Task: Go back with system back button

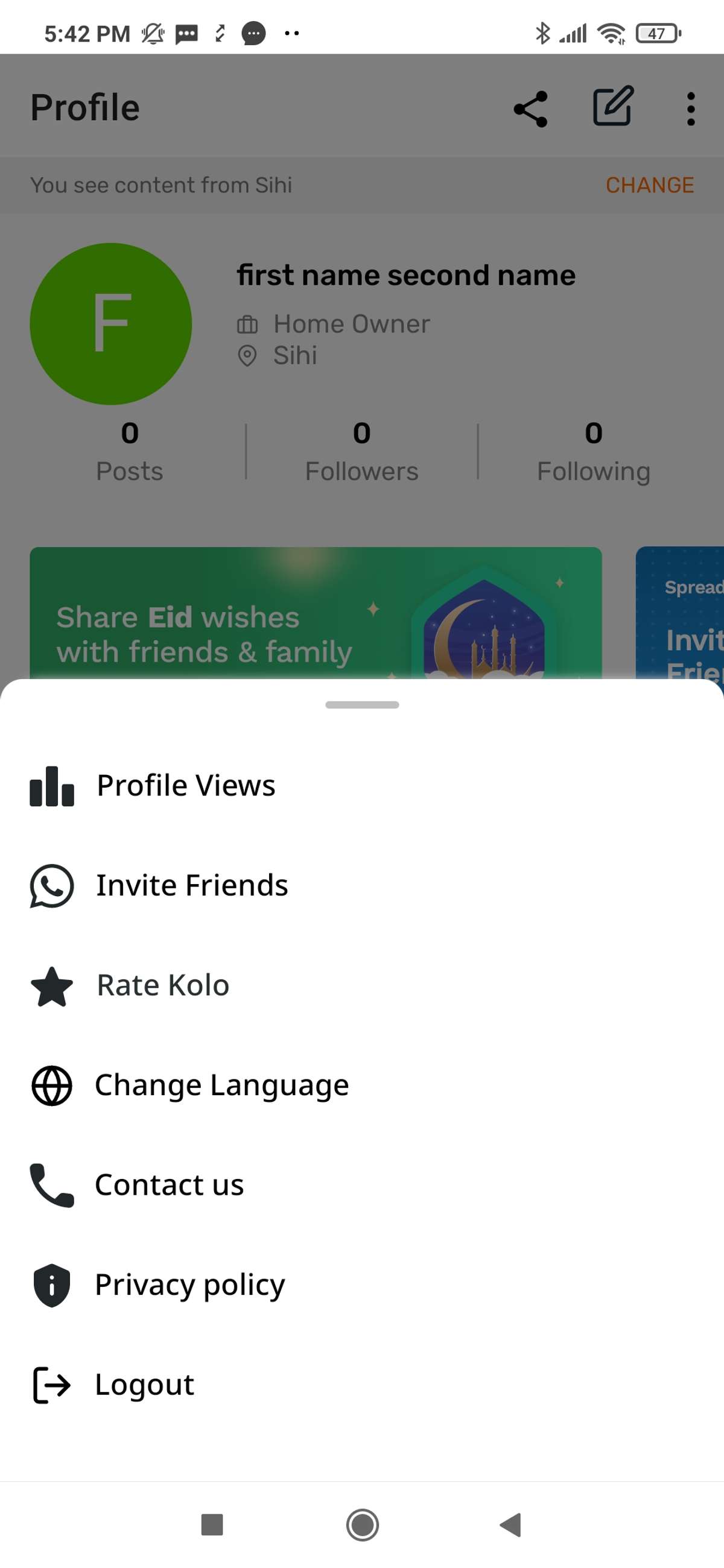Action: [510, 1524]
